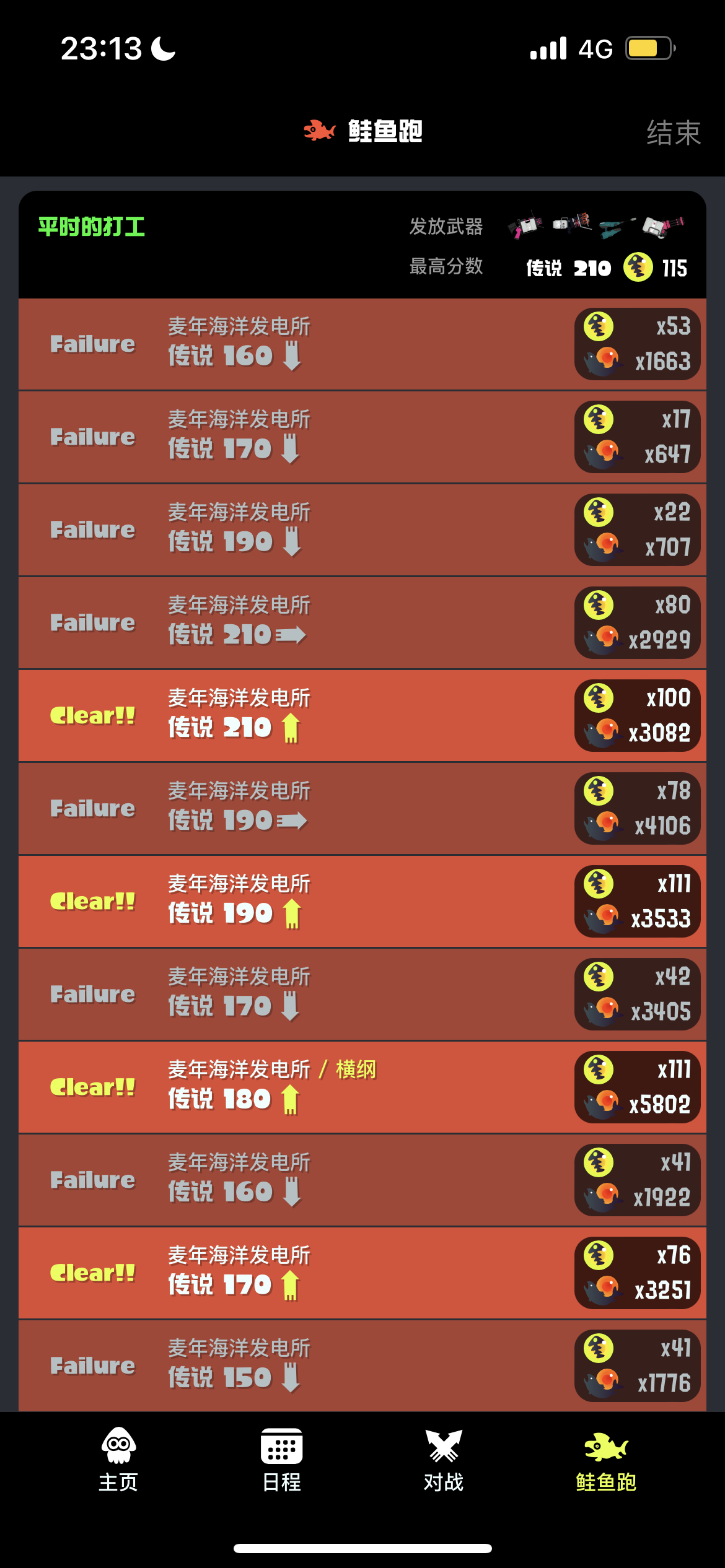Open the Failure shift with x1663 eggs
This screenshot has width=725, height=1568.
coord(362,344)
